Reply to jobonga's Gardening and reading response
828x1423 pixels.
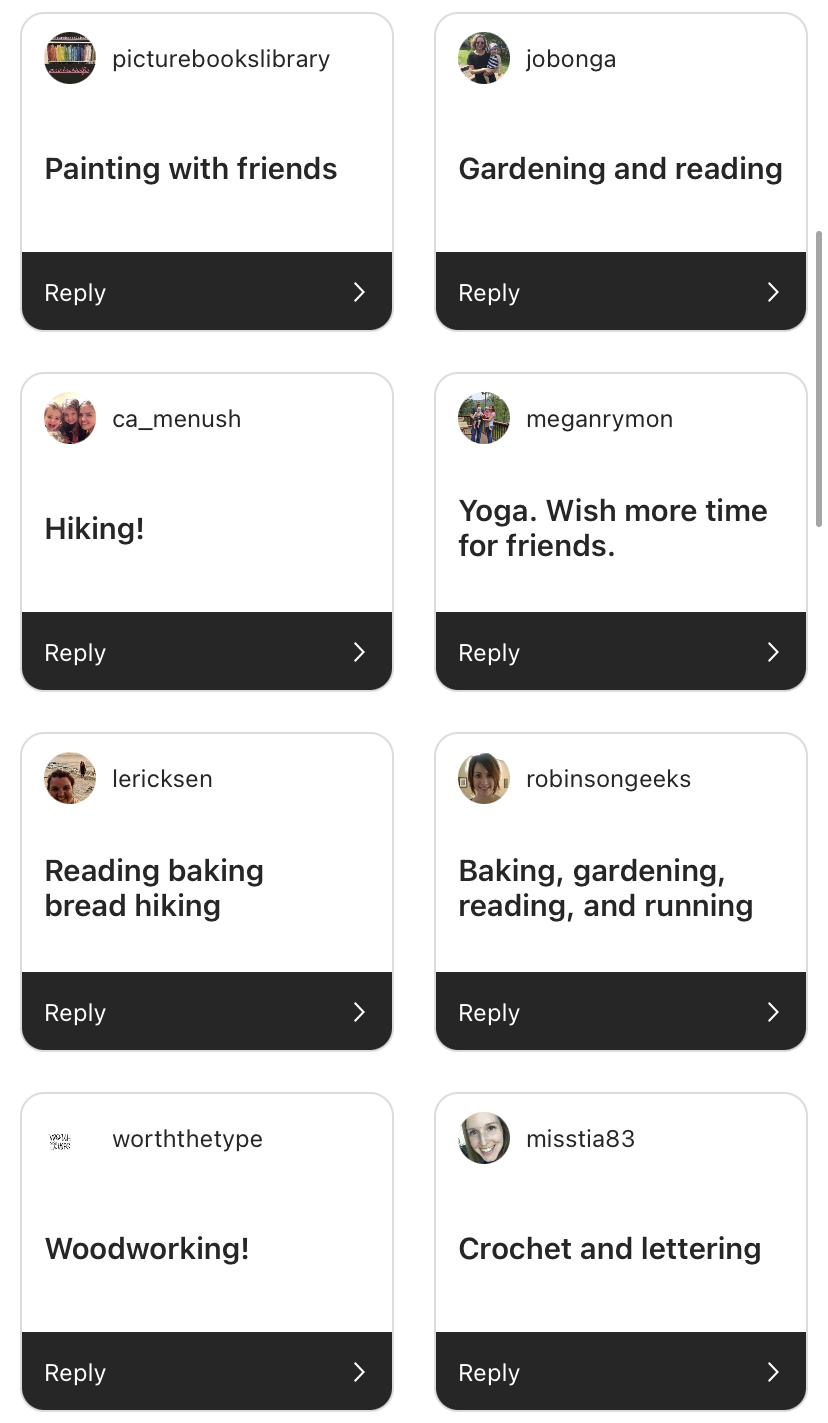[x=620, y=292]
